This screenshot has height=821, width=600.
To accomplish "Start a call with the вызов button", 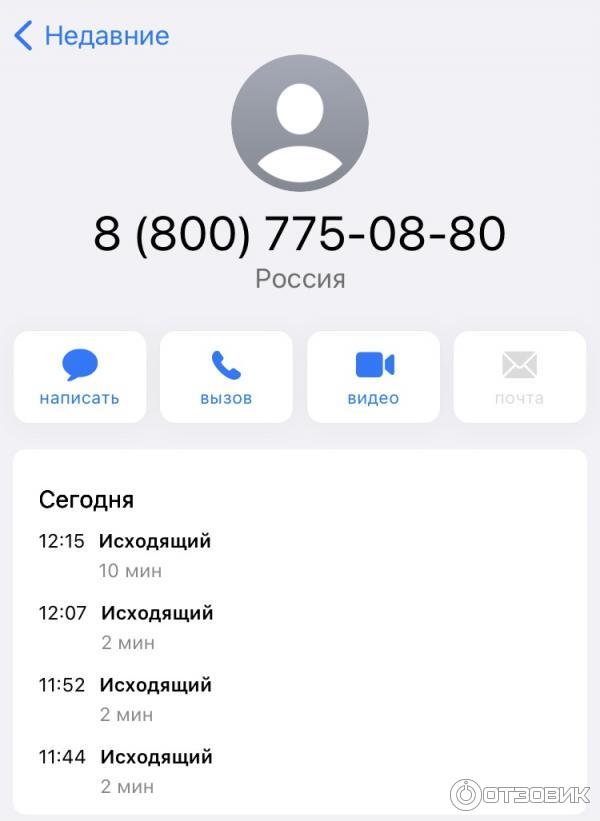I will coord(226,377).
